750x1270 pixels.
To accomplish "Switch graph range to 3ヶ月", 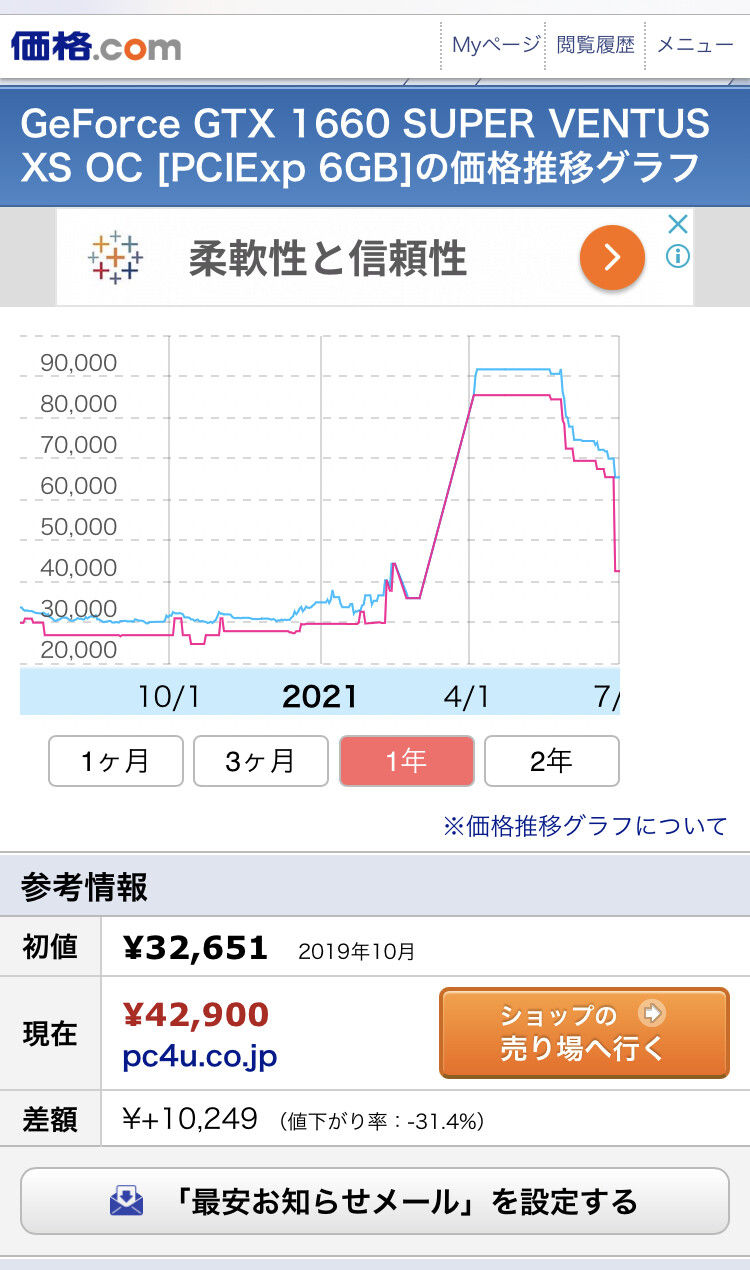I will pos(261,761).
